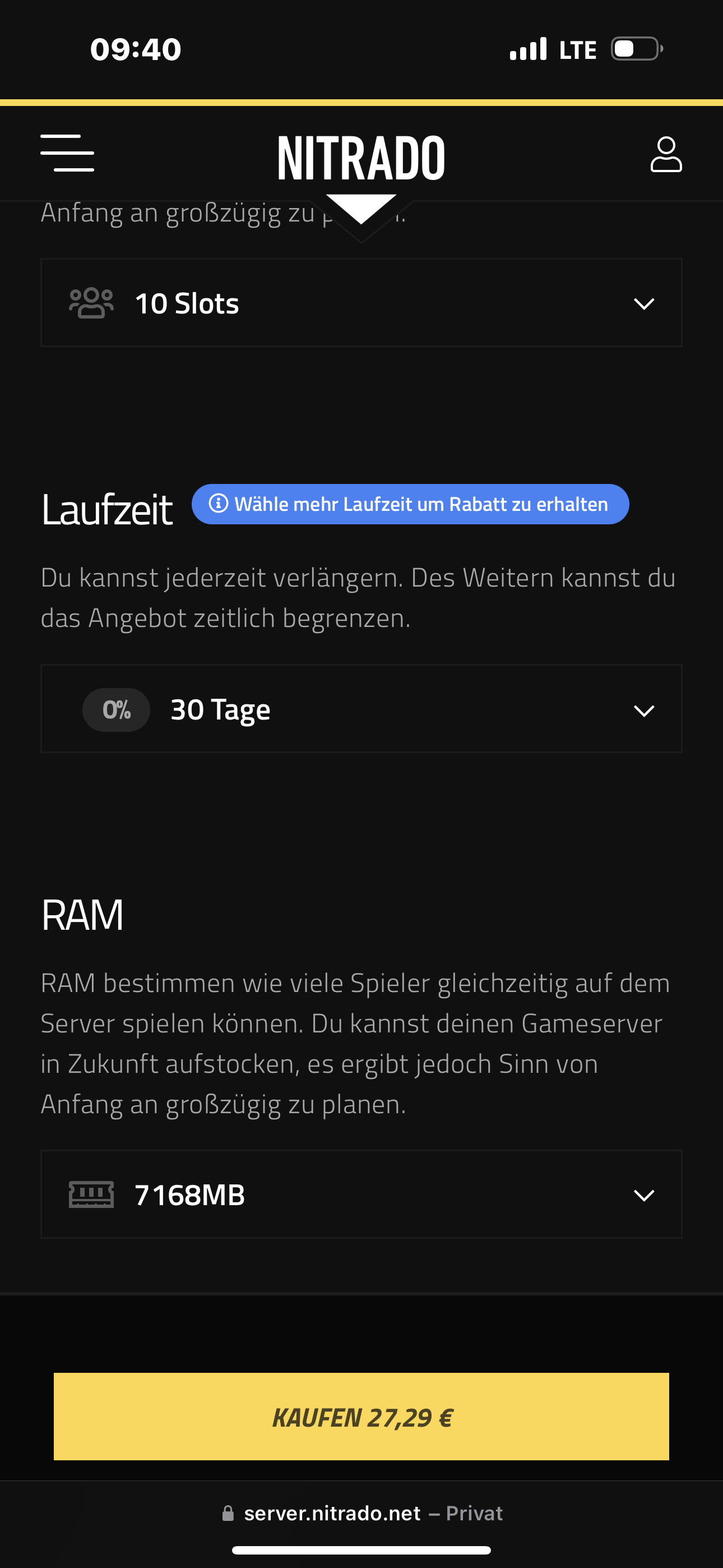The height and width of the screenshot is (1568, 723).
Task: Expand the 10 Slots dropdown
Action: [x=361, y=303]
